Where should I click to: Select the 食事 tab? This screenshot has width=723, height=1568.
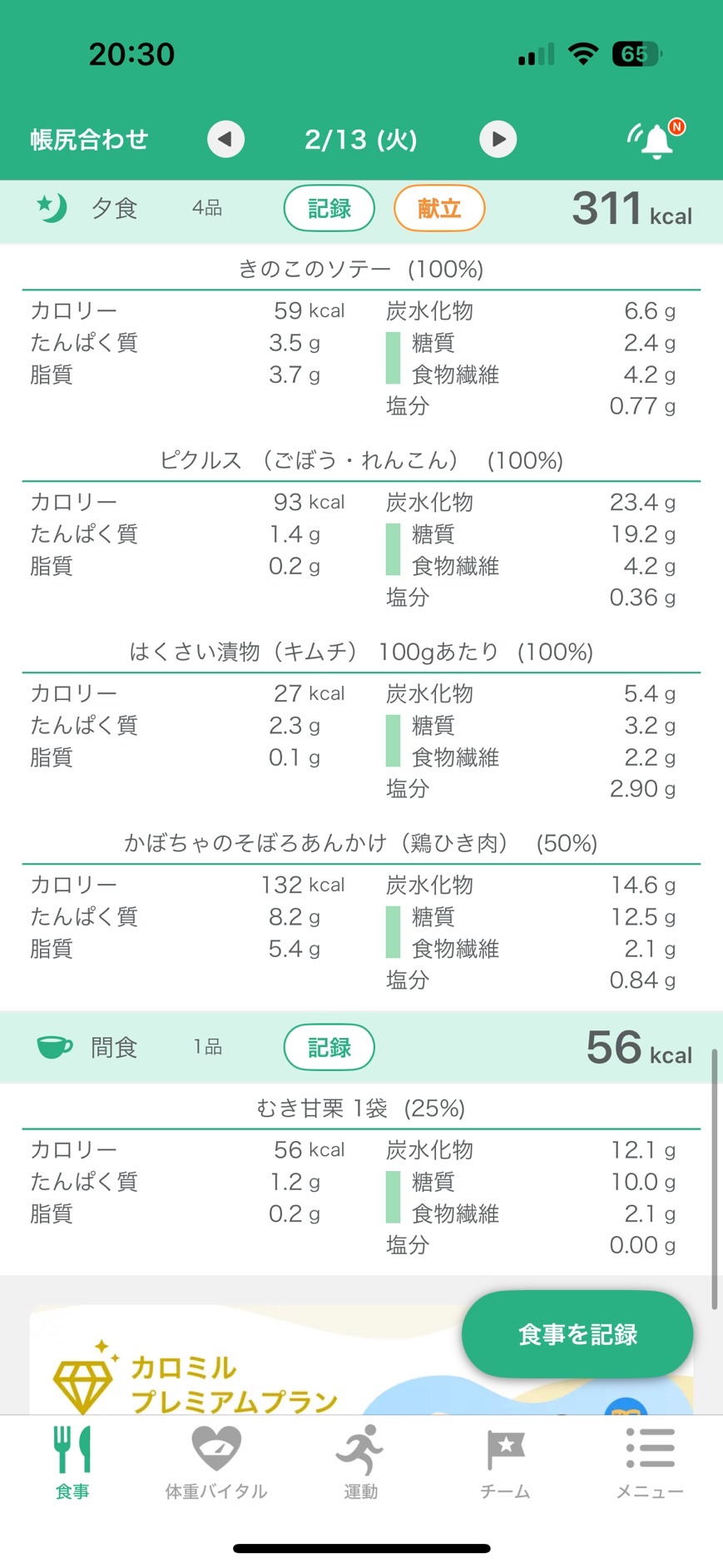(72, 1462)
